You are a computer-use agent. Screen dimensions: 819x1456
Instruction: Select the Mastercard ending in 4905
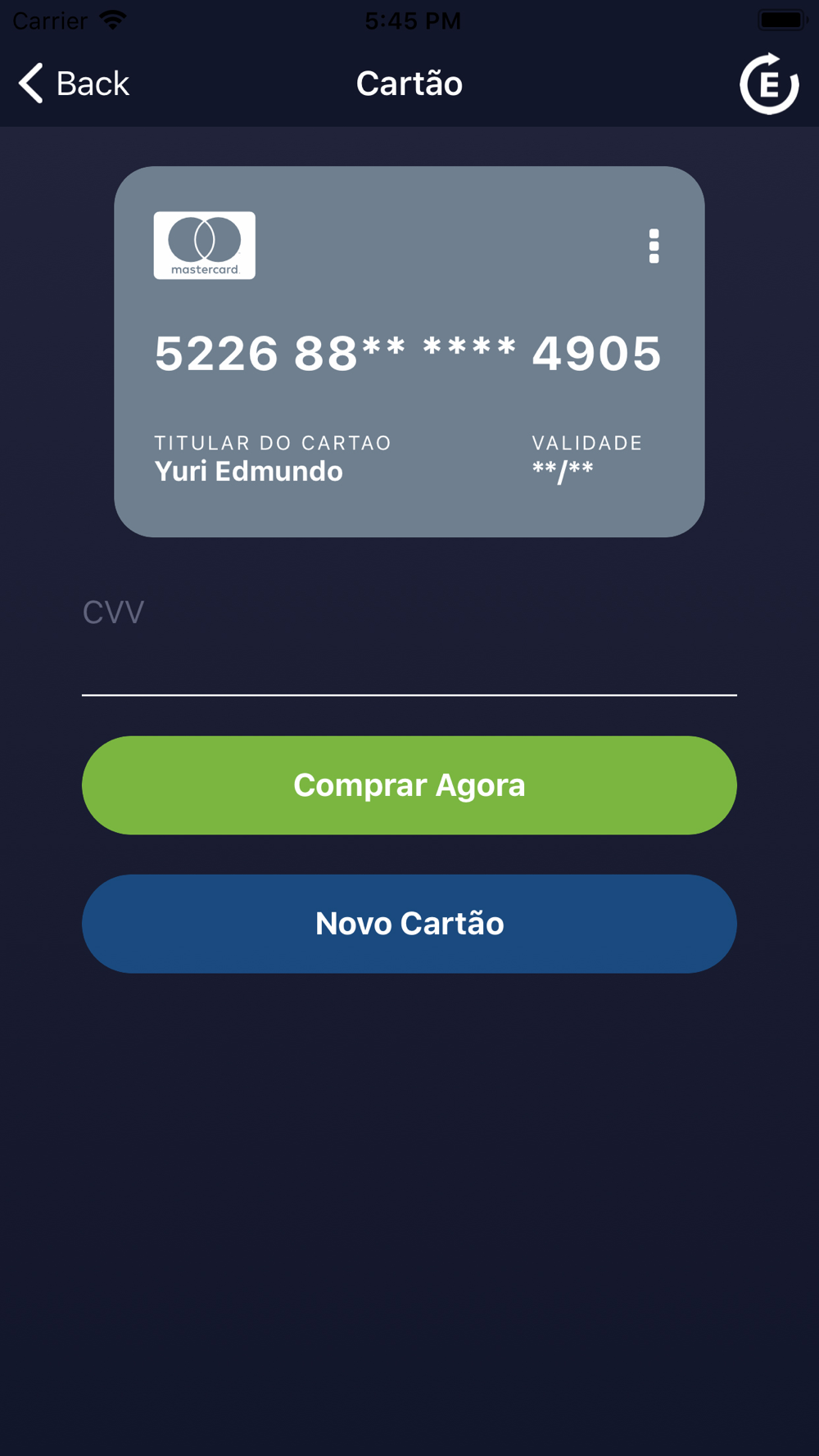409,352
